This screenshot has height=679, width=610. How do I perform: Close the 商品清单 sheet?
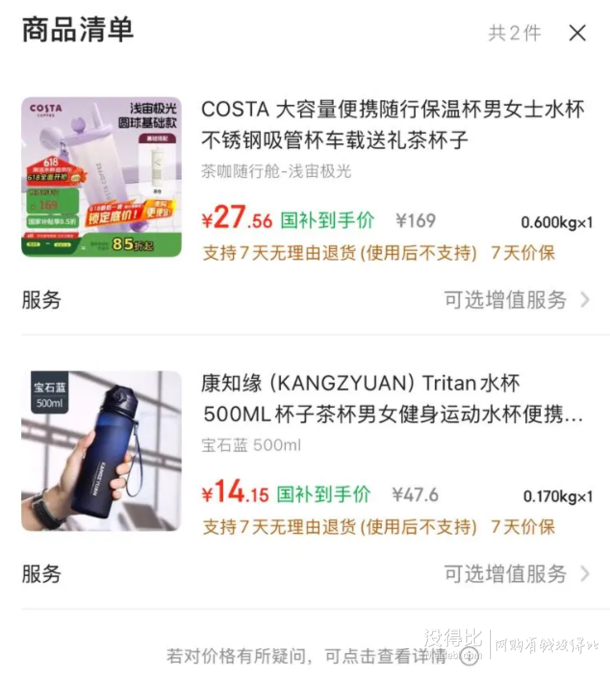[x=577, y=33]
